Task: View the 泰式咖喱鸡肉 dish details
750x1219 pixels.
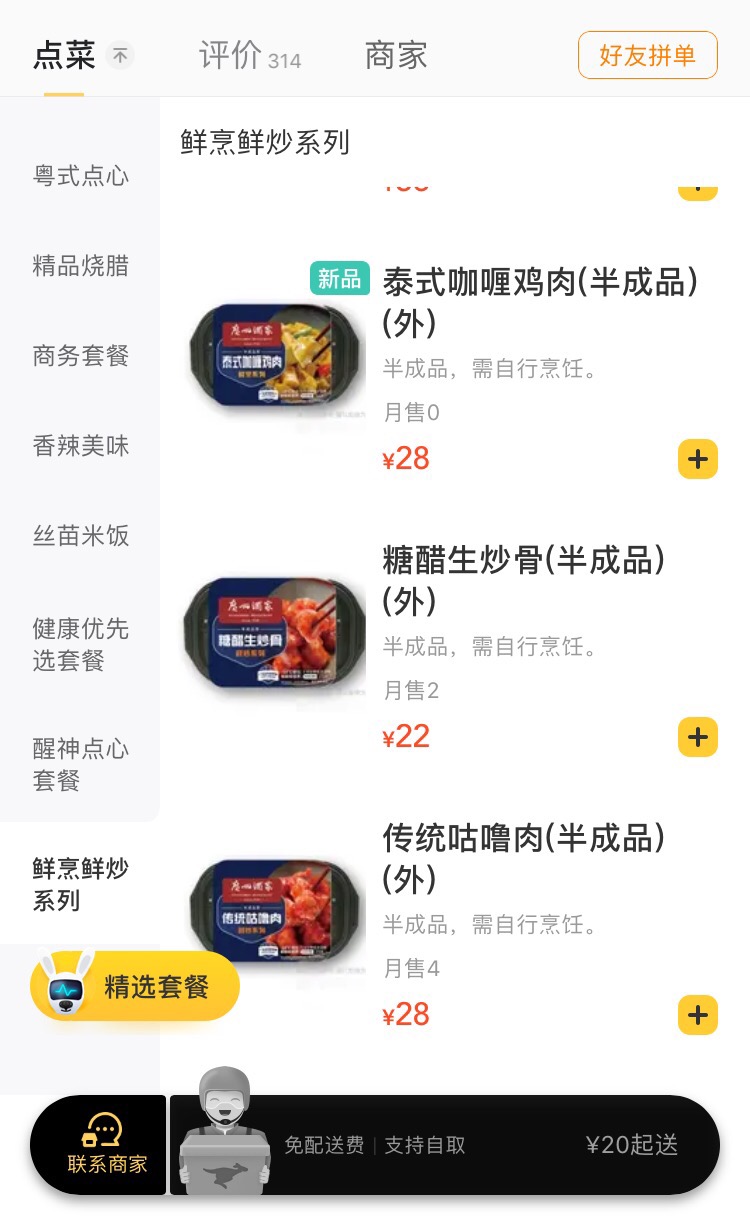Action: pos(540,302)
